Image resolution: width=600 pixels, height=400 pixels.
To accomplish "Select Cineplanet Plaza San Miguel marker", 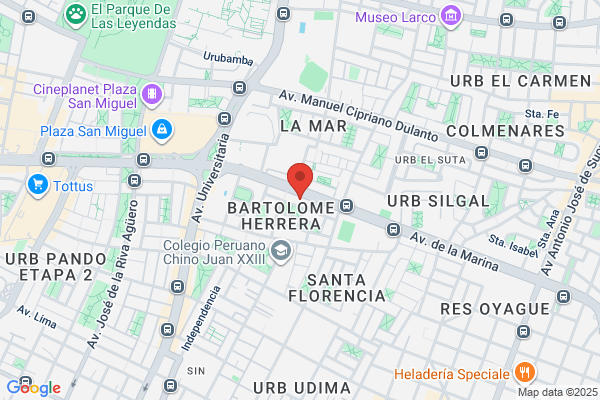I will click(x=152, y=95).
